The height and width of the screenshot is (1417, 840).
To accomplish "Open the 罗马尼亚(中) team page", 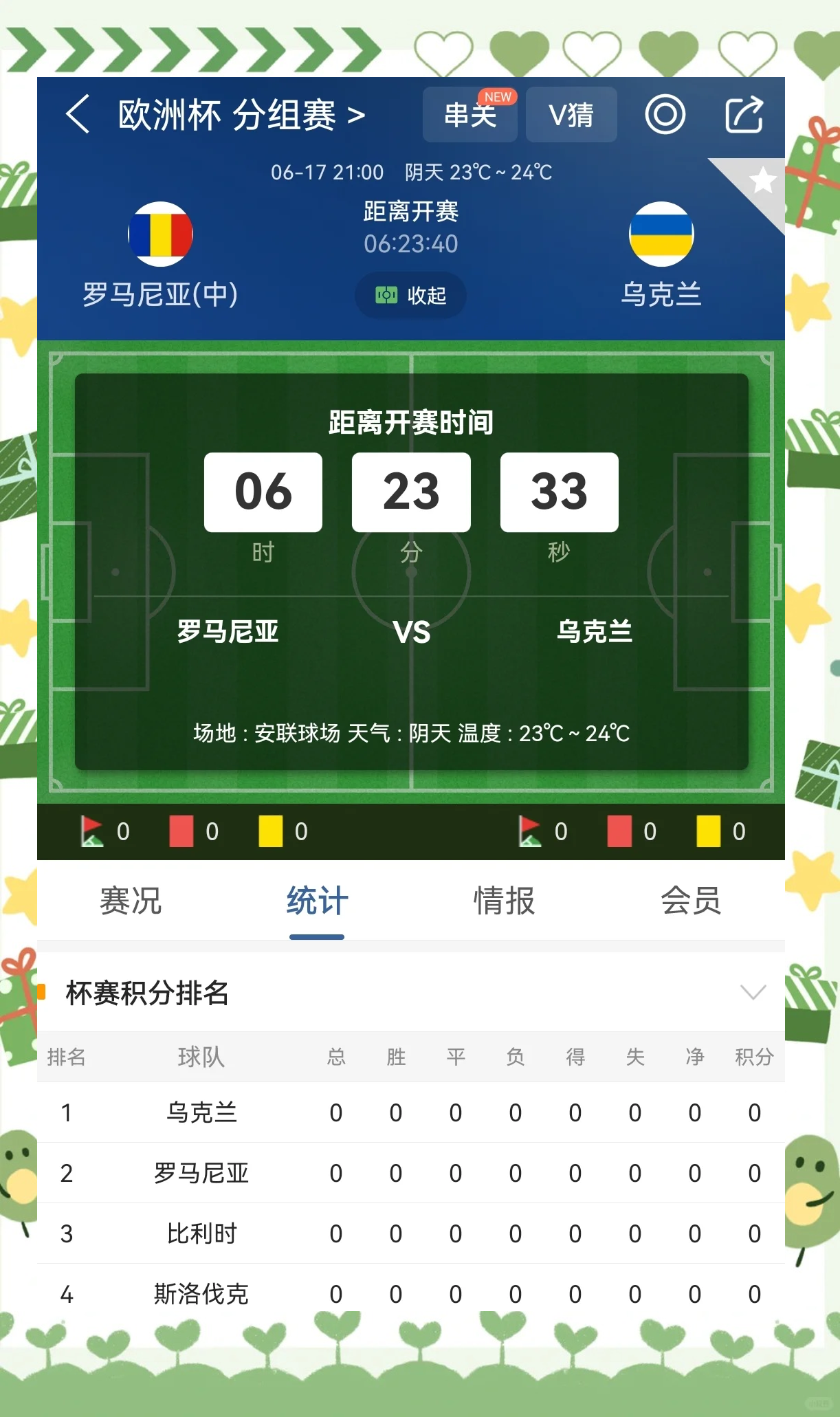I will pyautogui.click(x=160, y=255).
